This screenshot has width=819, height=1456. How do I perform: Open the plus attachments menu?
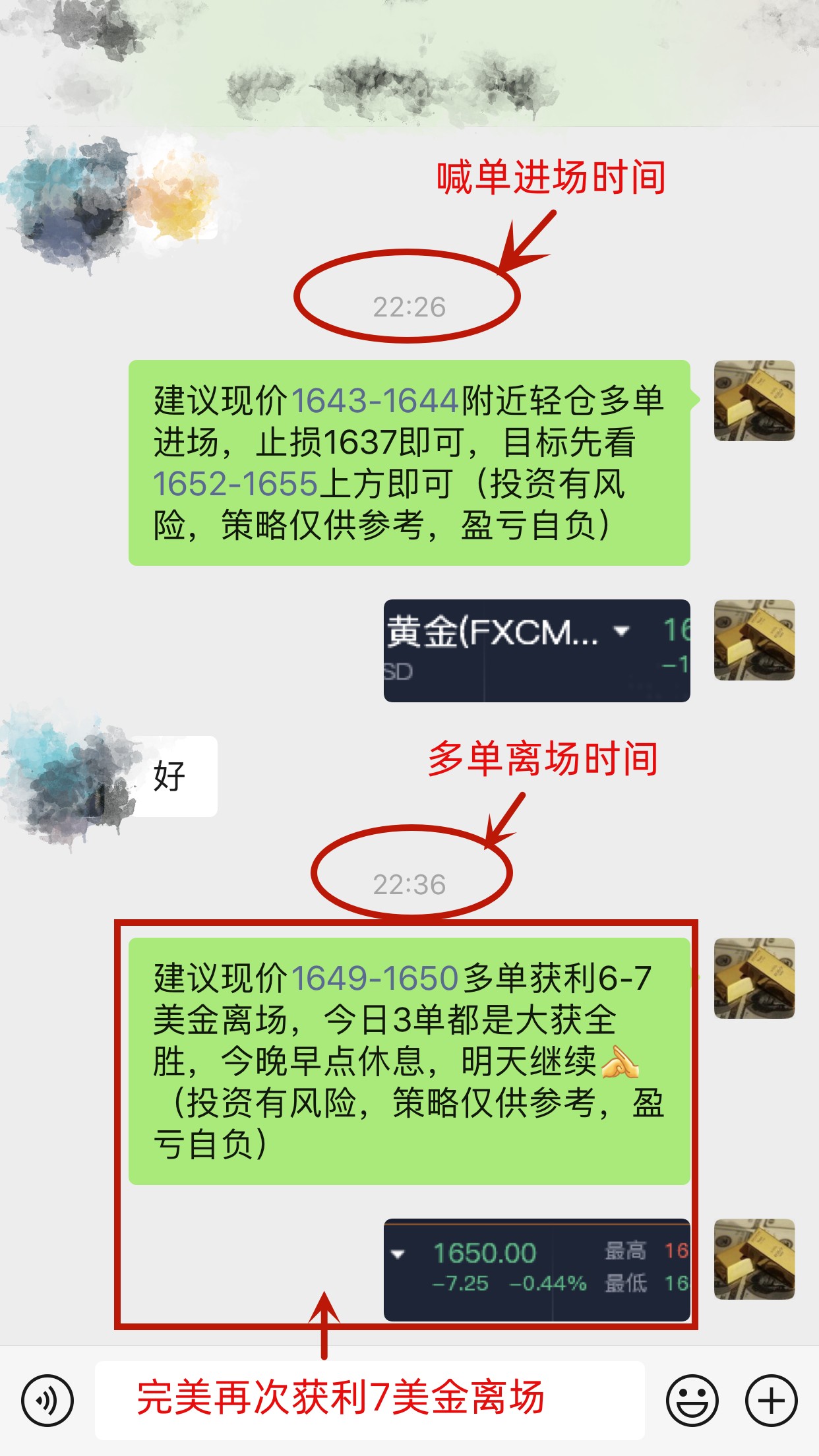tap(771, 1400)
